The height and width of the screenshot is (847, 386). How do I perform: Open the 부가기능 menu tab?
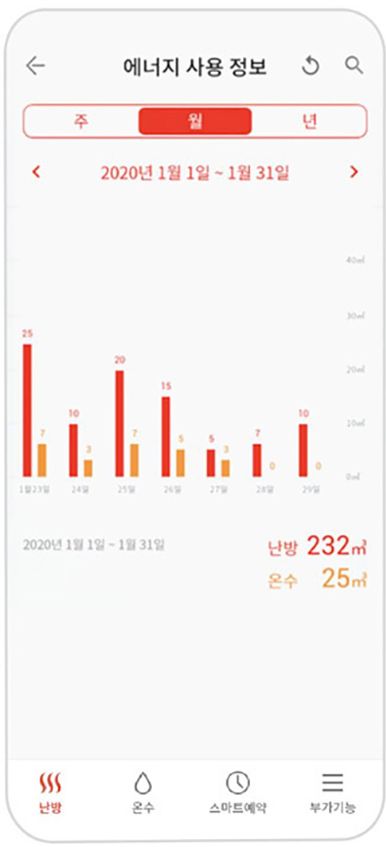click(x=333, y=792)
